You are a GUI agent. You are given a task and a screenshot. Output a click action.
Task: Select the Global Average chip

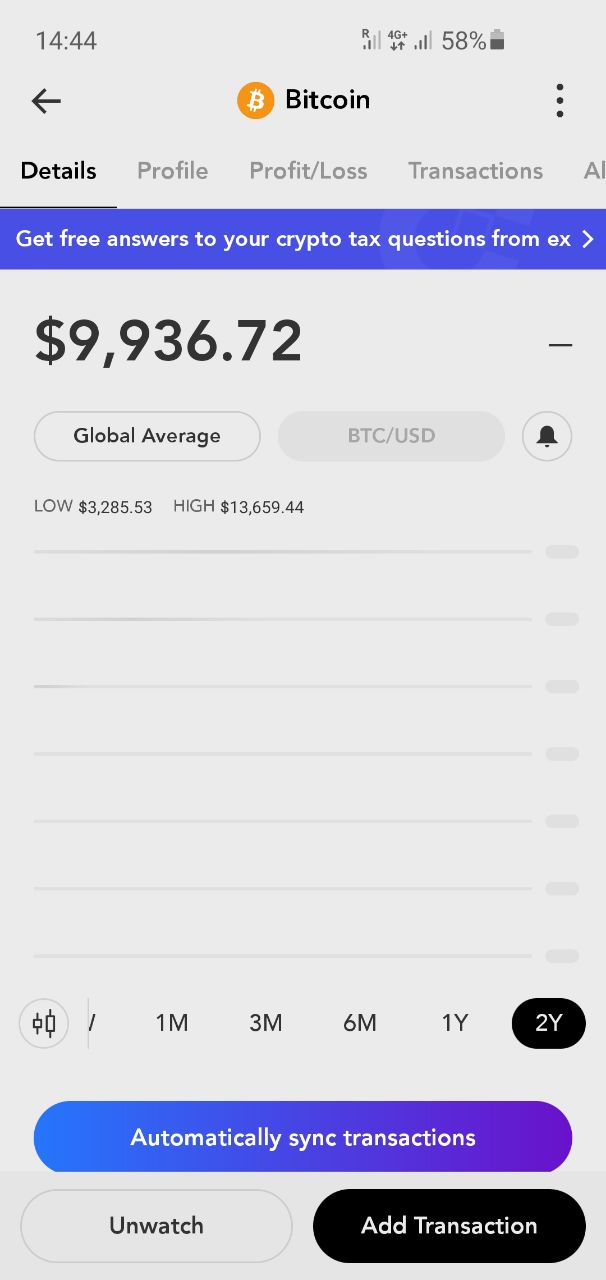click(147, 436)
